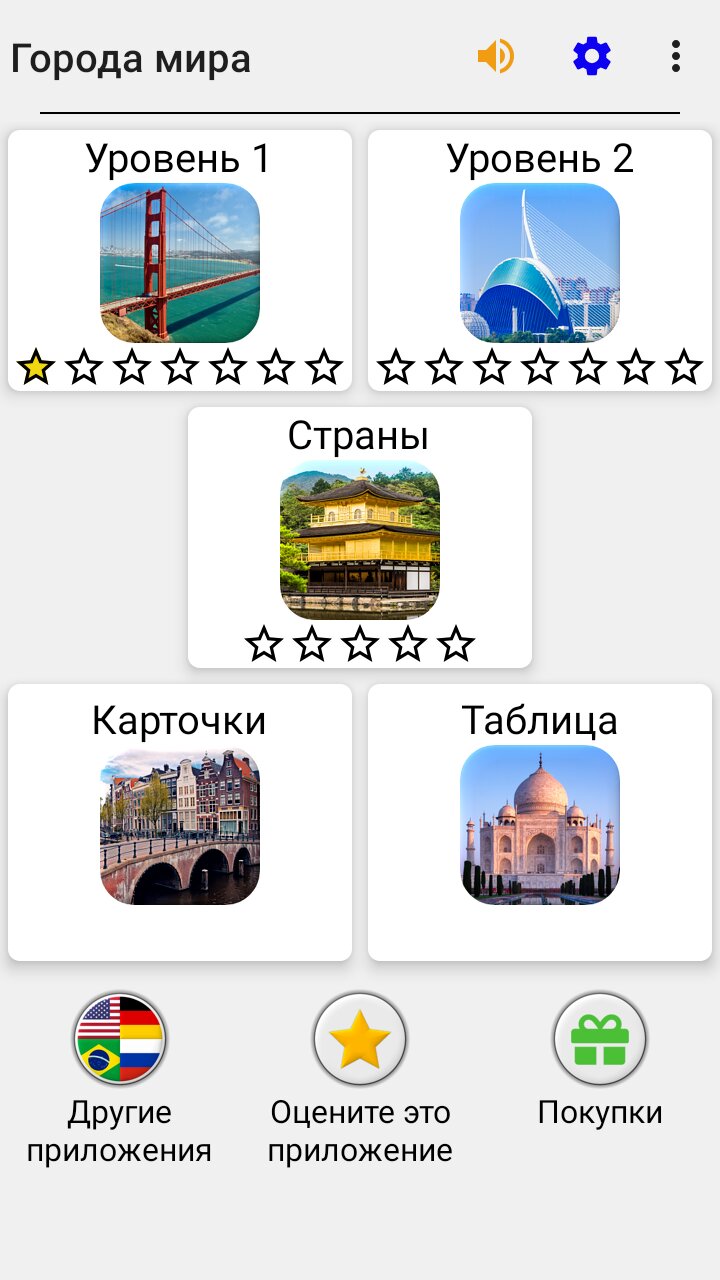Open the Таблица card
This screenshot has width=720, height=1280.
pyautogui.click(x=540, y=822)
